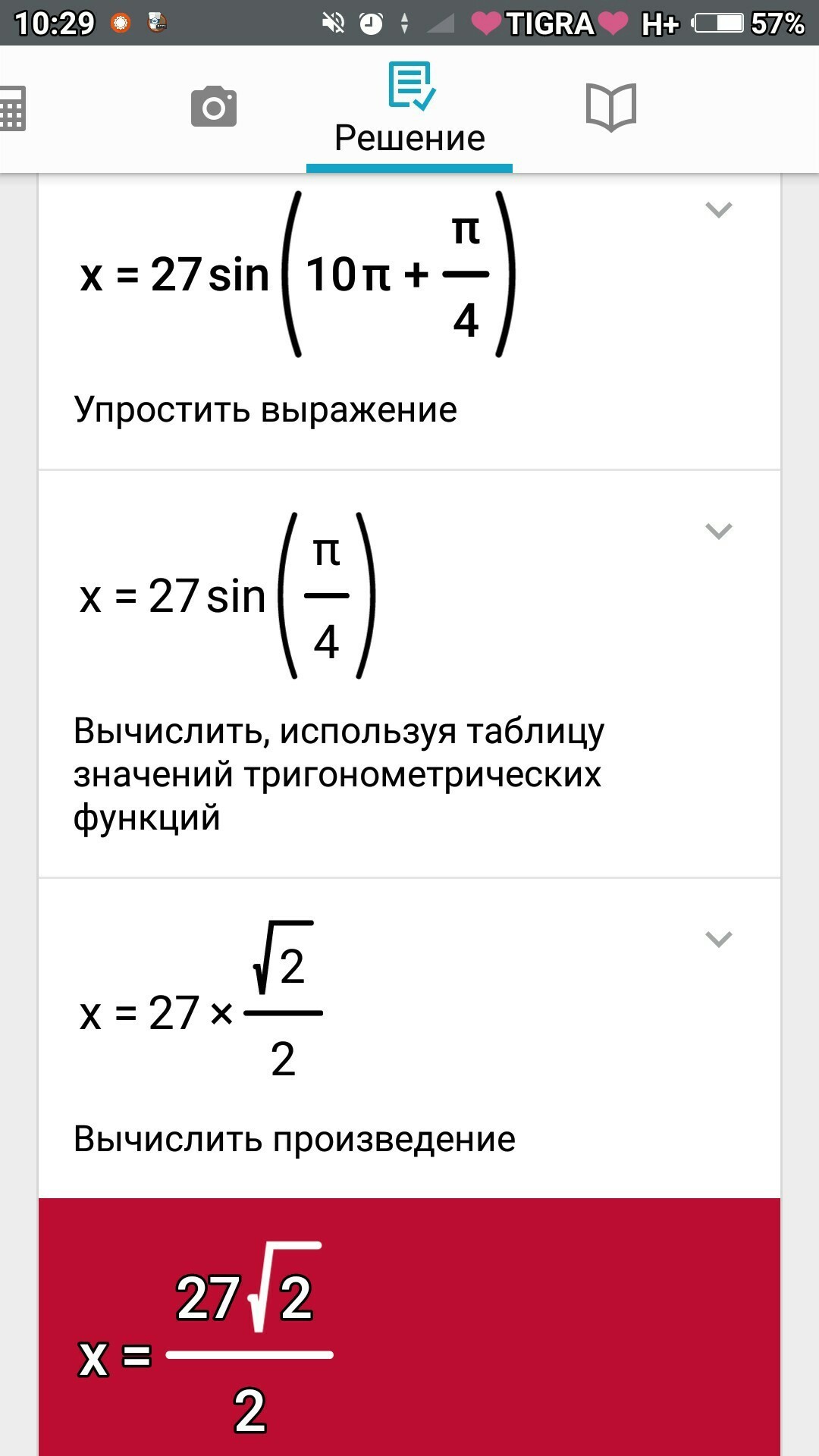Open the book tab

tap(610, 108)
